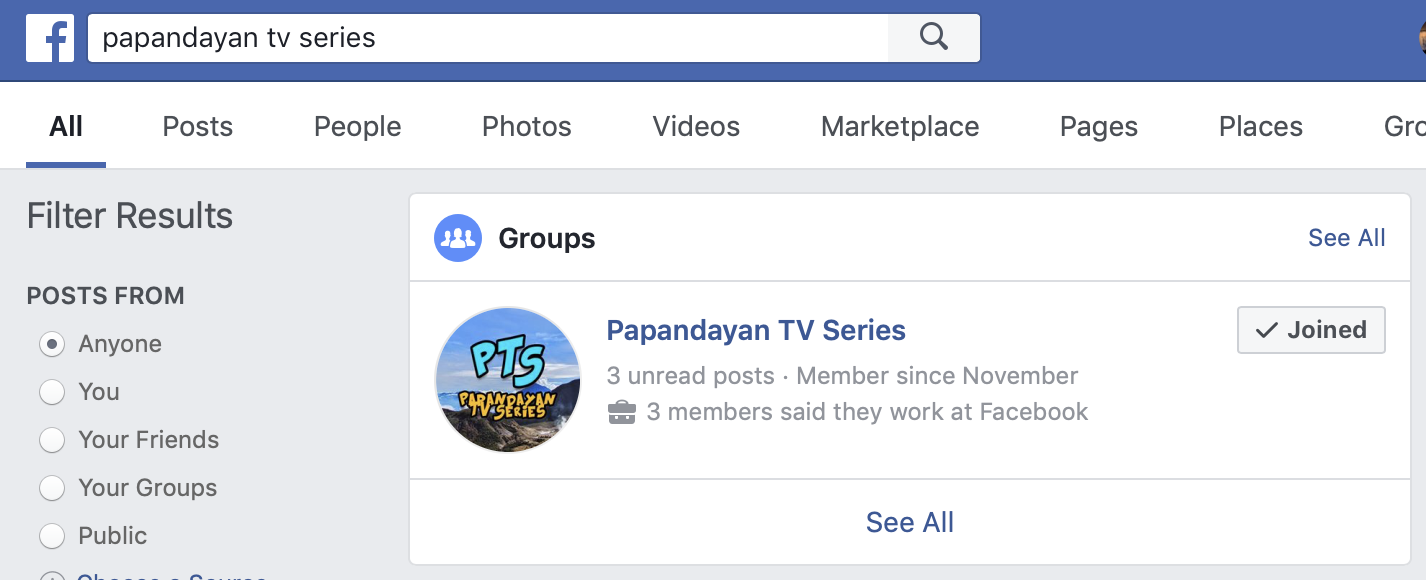Switch to the Videos tab

[x=696, y=127]
